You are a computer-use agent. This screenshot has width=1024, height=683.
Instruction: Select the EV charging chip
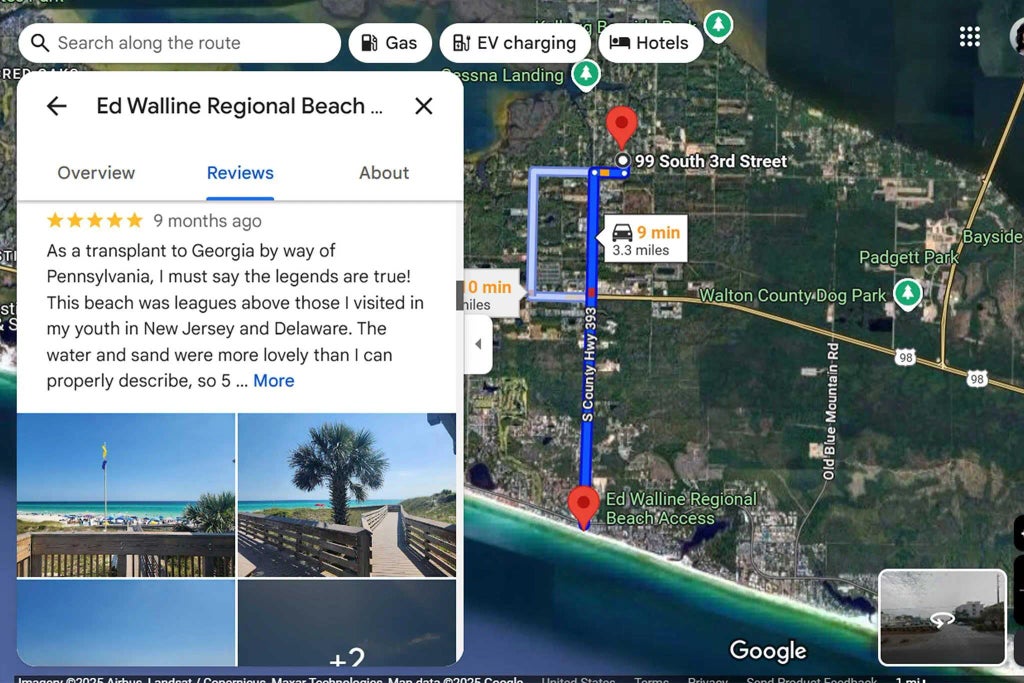point(514,43)
